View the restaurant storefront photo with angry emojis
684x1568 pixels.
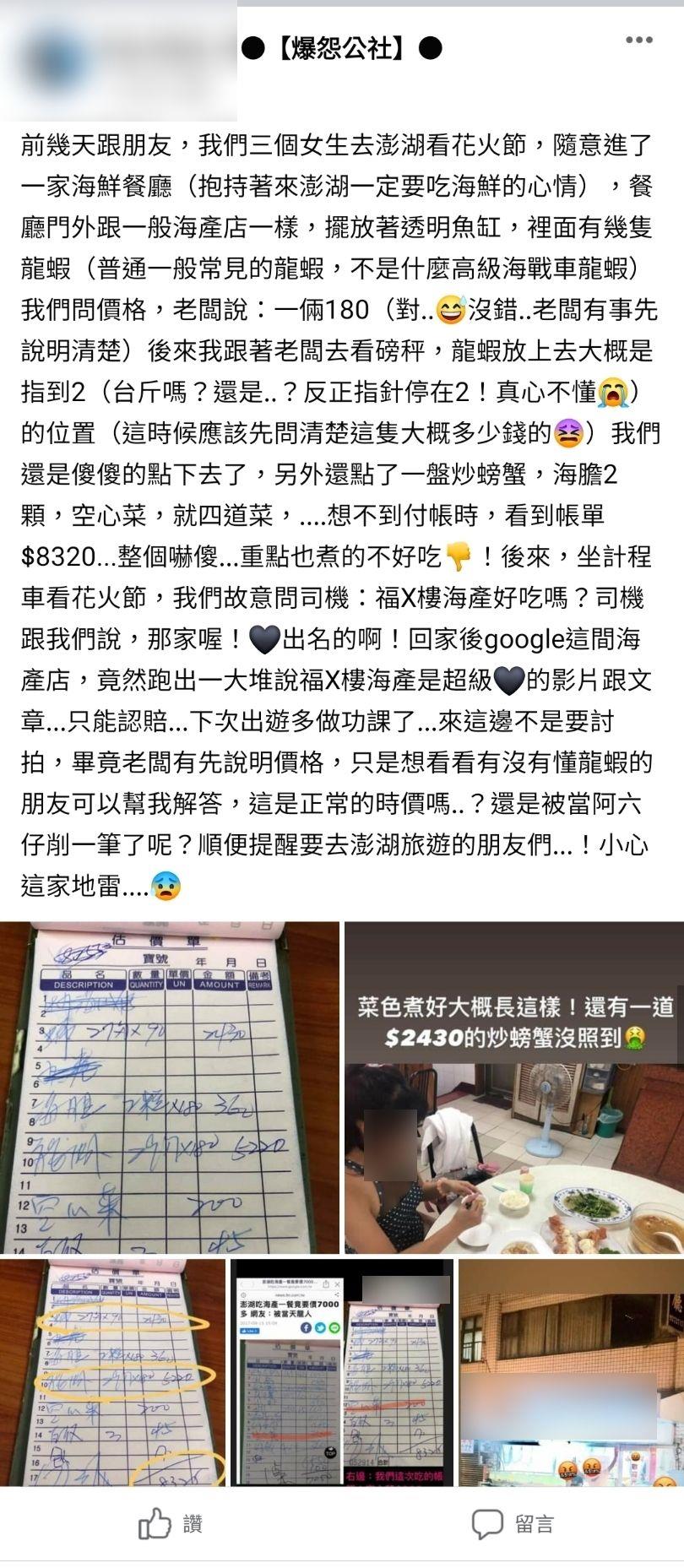tap(571, 1371)
